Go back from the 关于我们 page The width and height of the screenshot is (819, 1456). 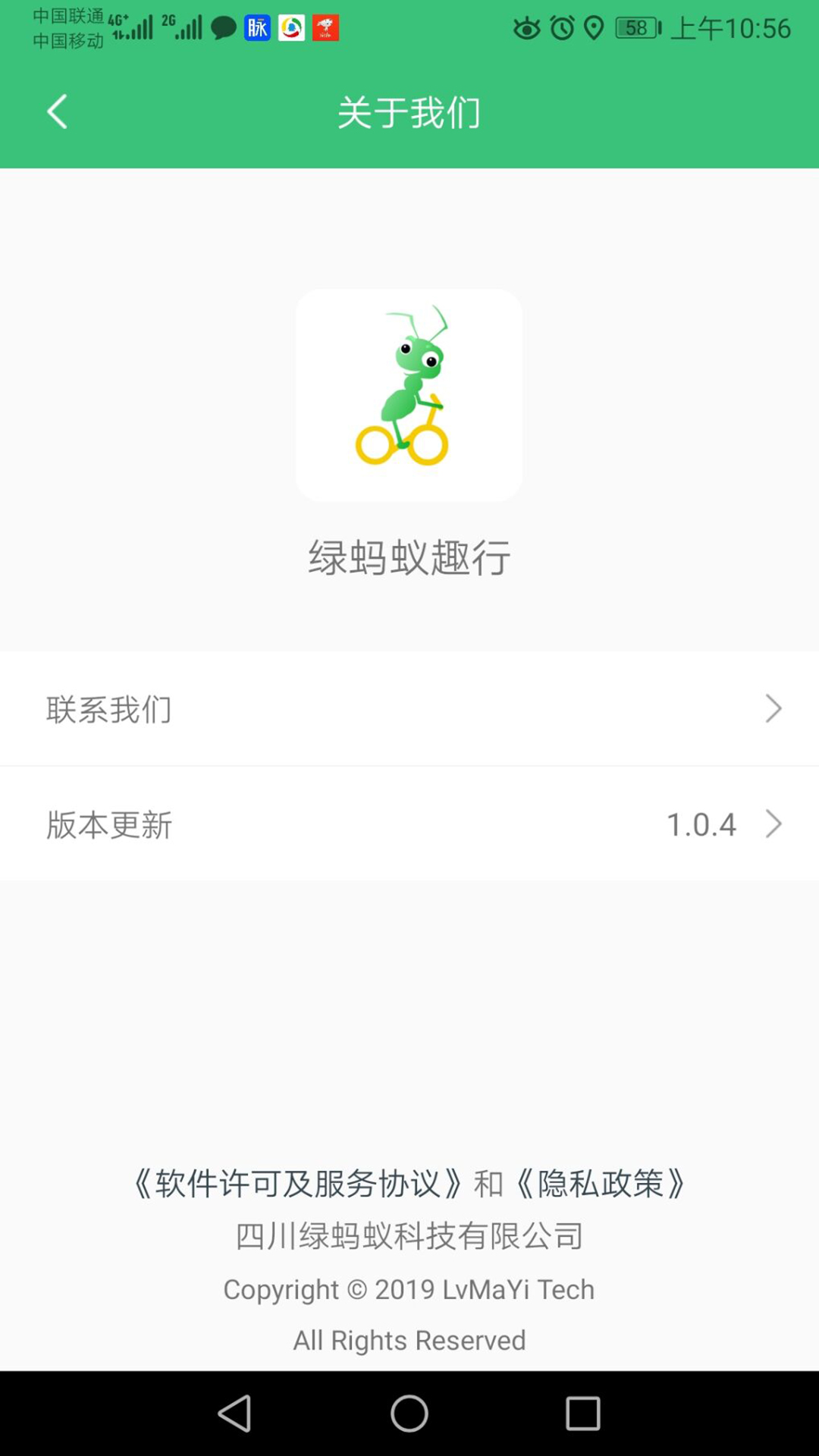58,112
